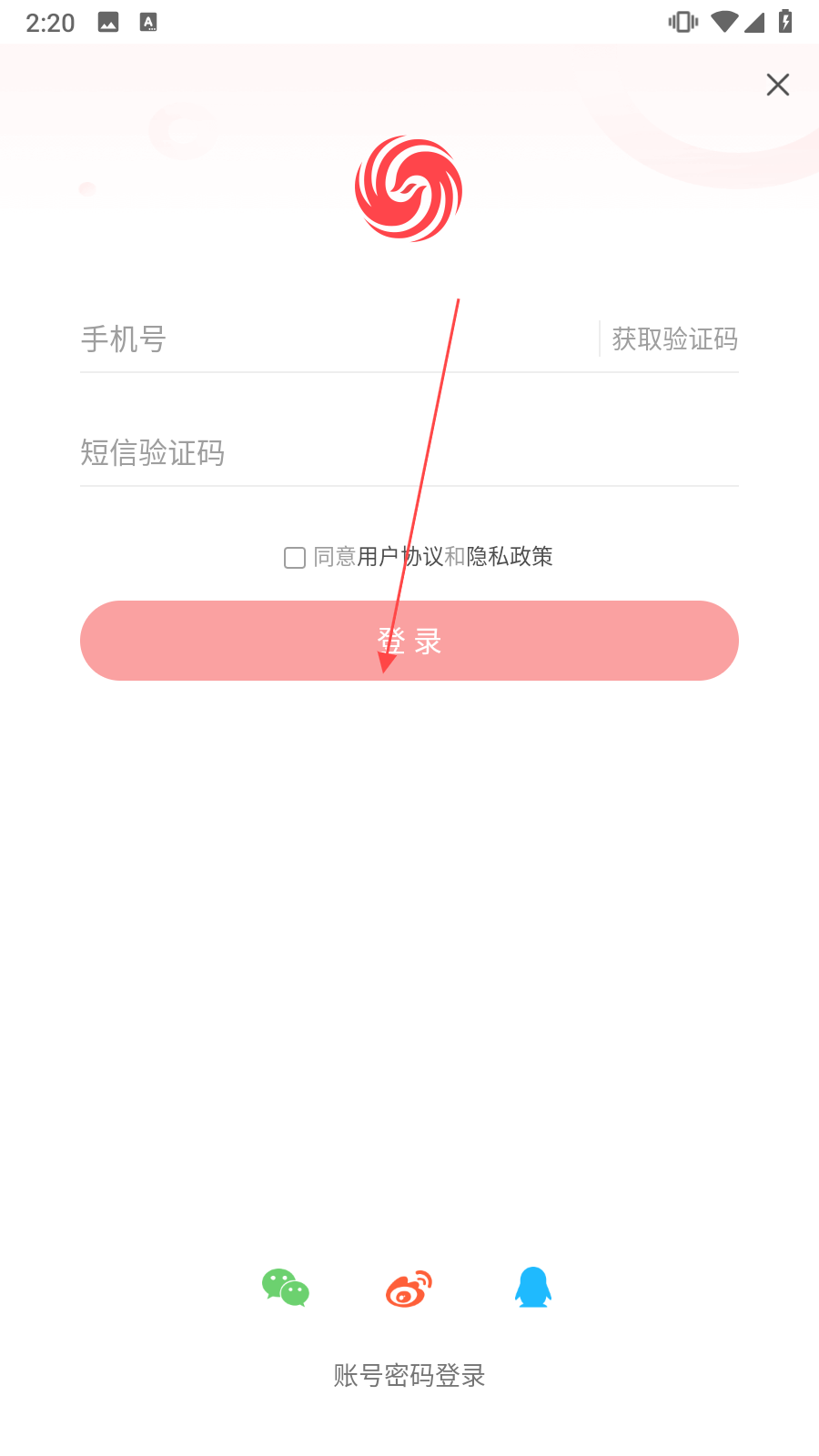Log in with Weibo
The image size is (819, 1456).
[409, 1288]
